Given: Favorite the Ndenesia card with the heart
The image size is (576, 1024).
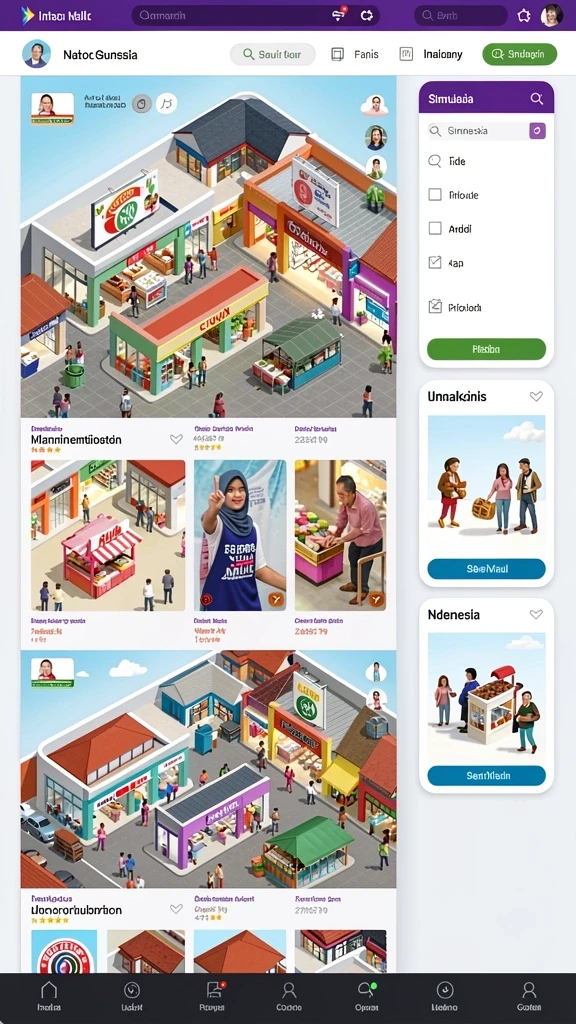Looking at the screenshot, I should tap(536, 615).
